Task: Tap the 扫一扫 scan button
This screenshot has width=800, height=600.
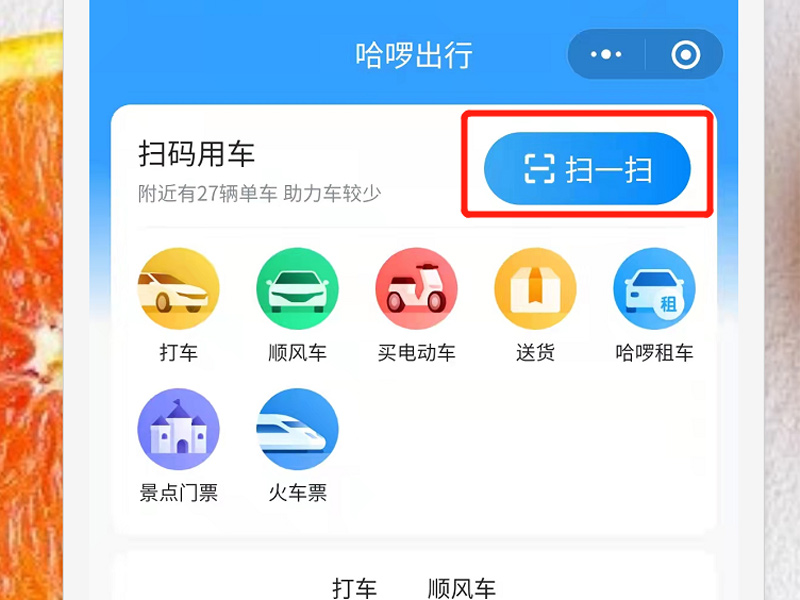Action: point(588,169)
